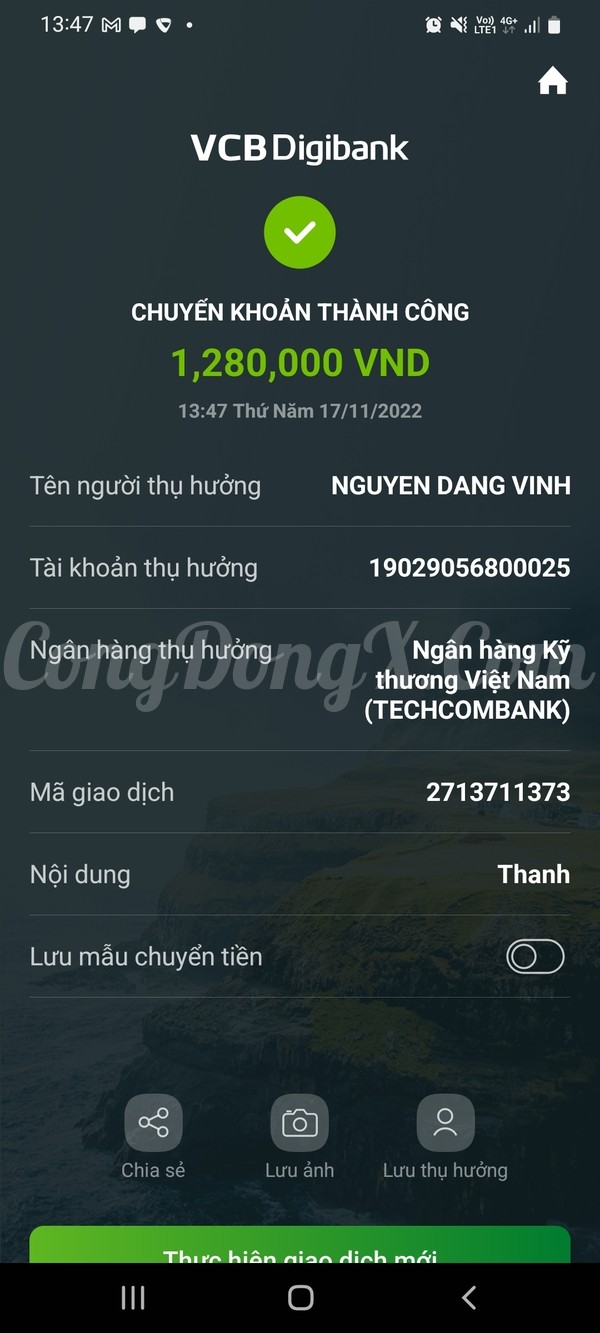
Task: Tap the system back button
Action: click(468, 1298)
